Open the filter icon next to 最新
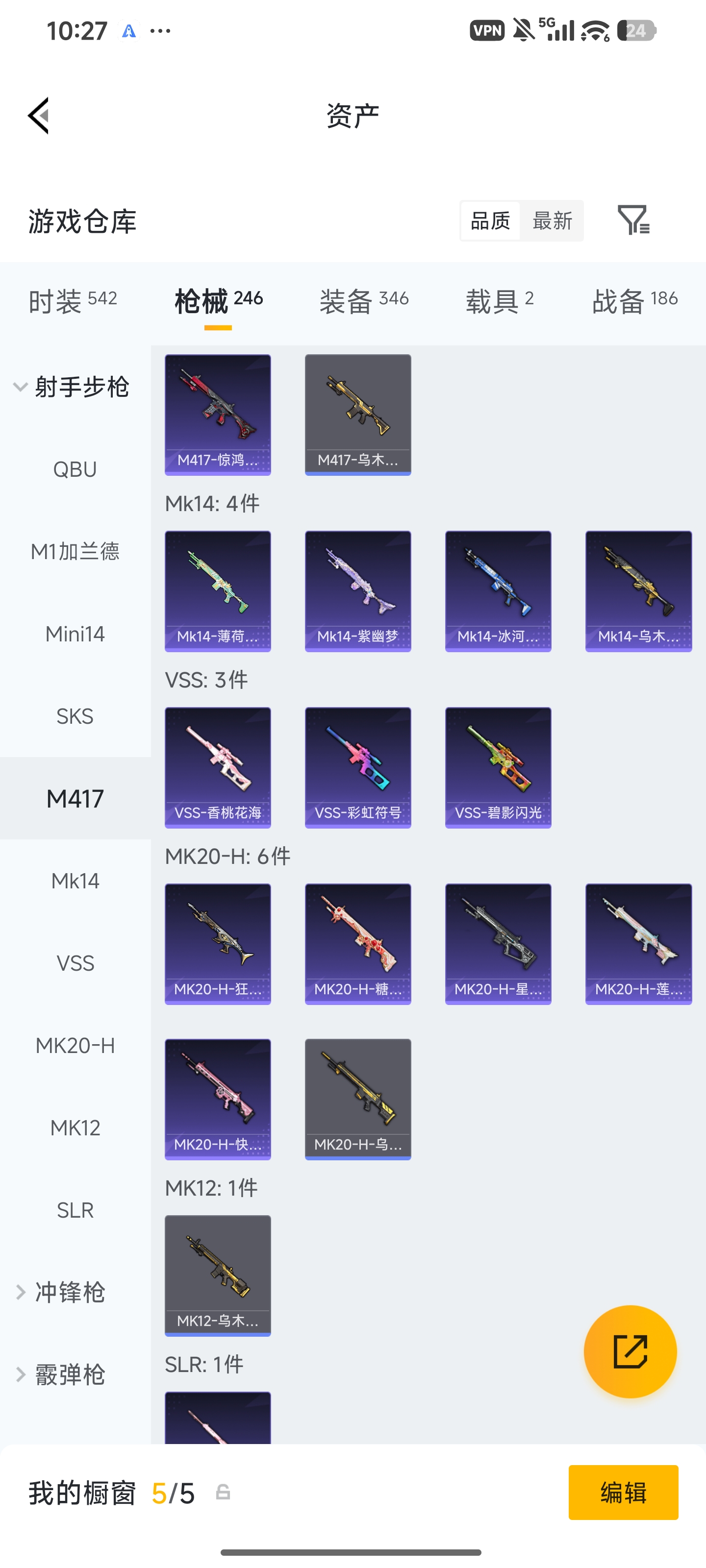 tap(633, 220)
